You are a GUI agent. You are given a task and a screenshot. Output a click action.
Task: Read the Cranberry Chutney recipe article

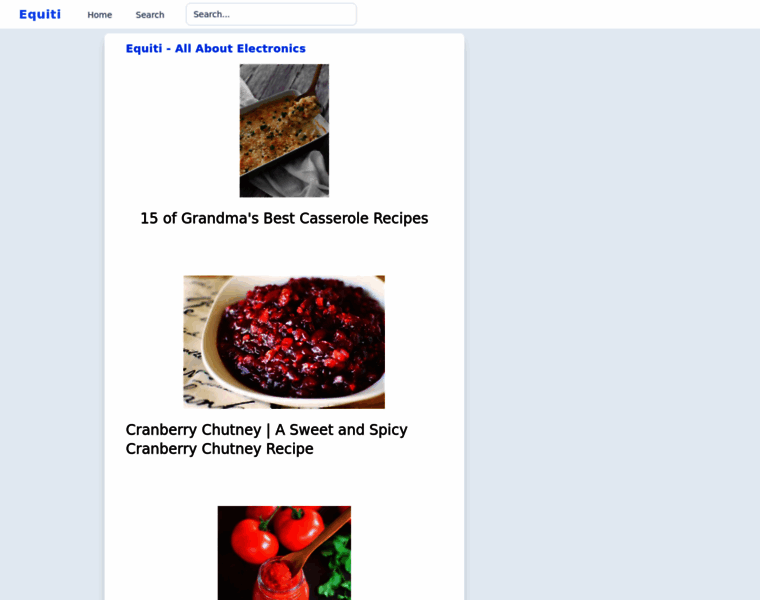[266, 439]
